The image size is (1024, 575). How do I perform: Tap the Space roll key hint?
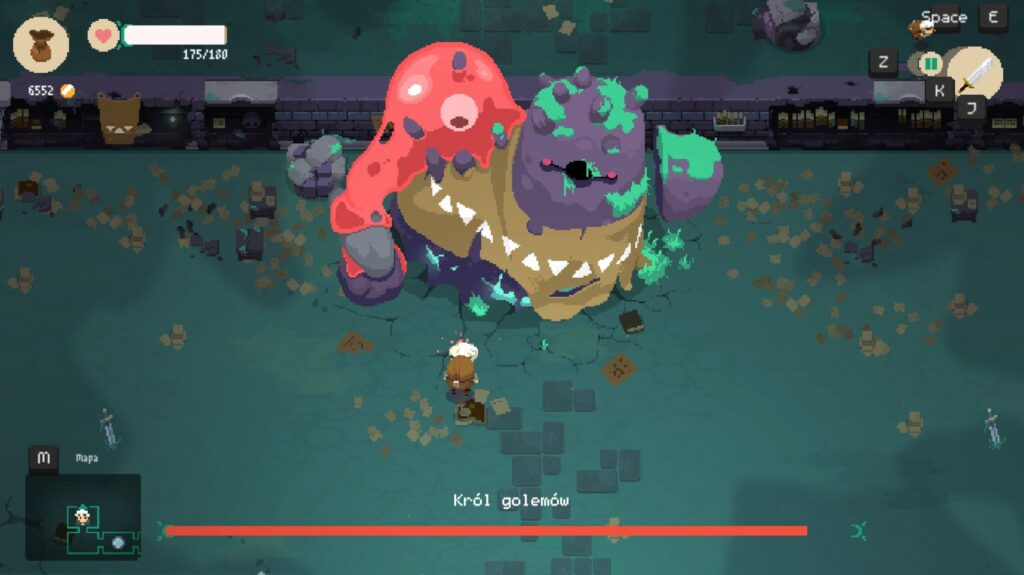click(943, 17)
